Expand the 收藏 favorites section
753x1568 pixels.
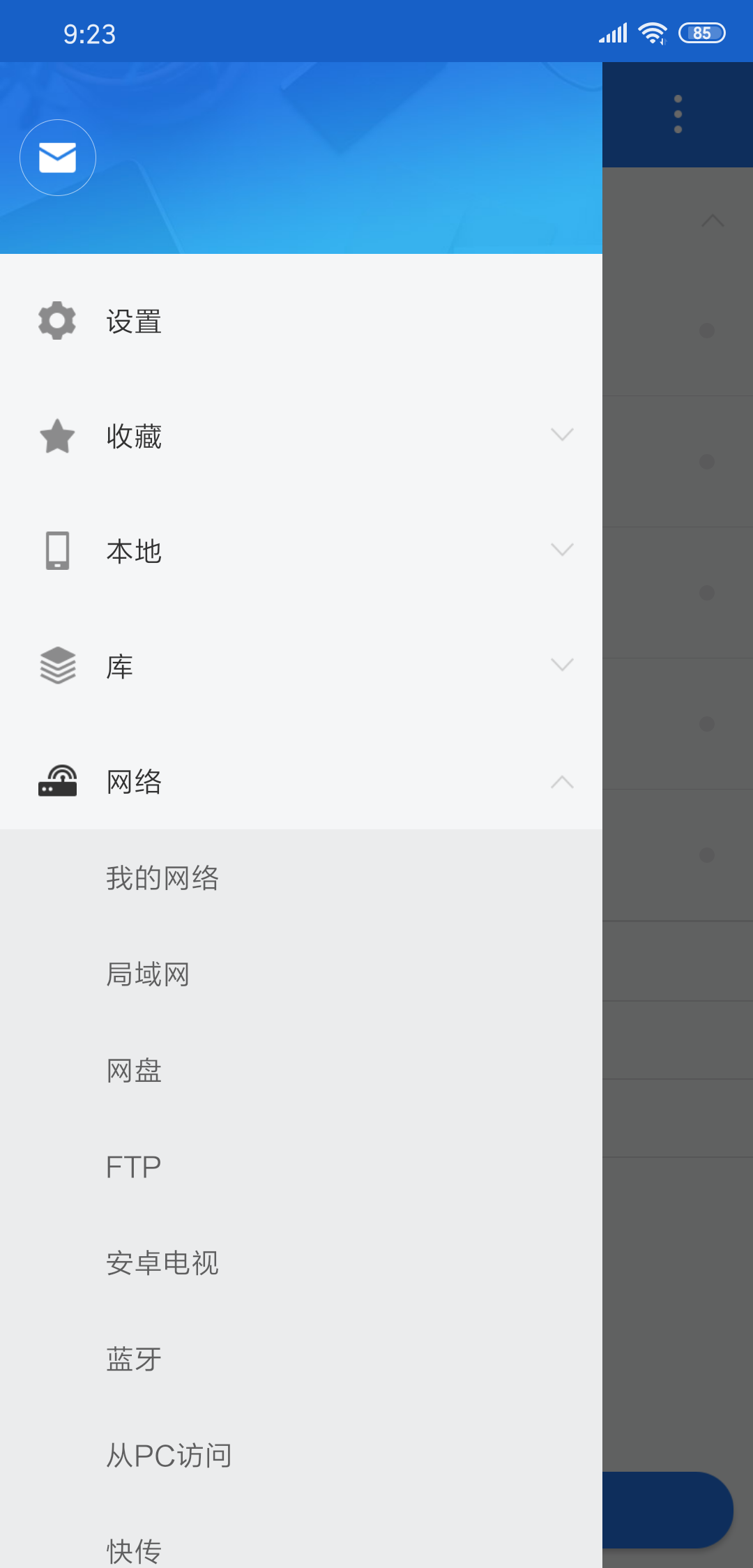(562, 435)
